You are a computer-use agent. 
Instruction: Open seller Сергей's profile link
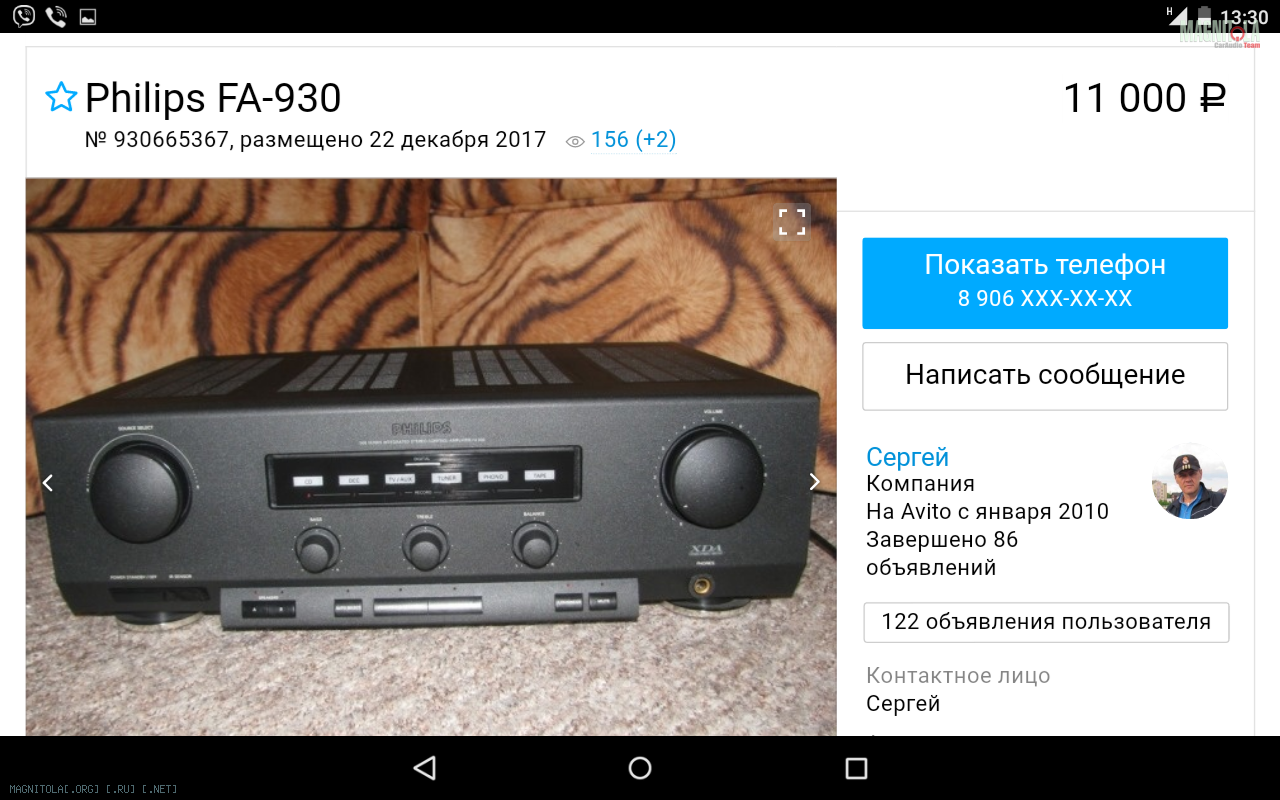point(907,457)
